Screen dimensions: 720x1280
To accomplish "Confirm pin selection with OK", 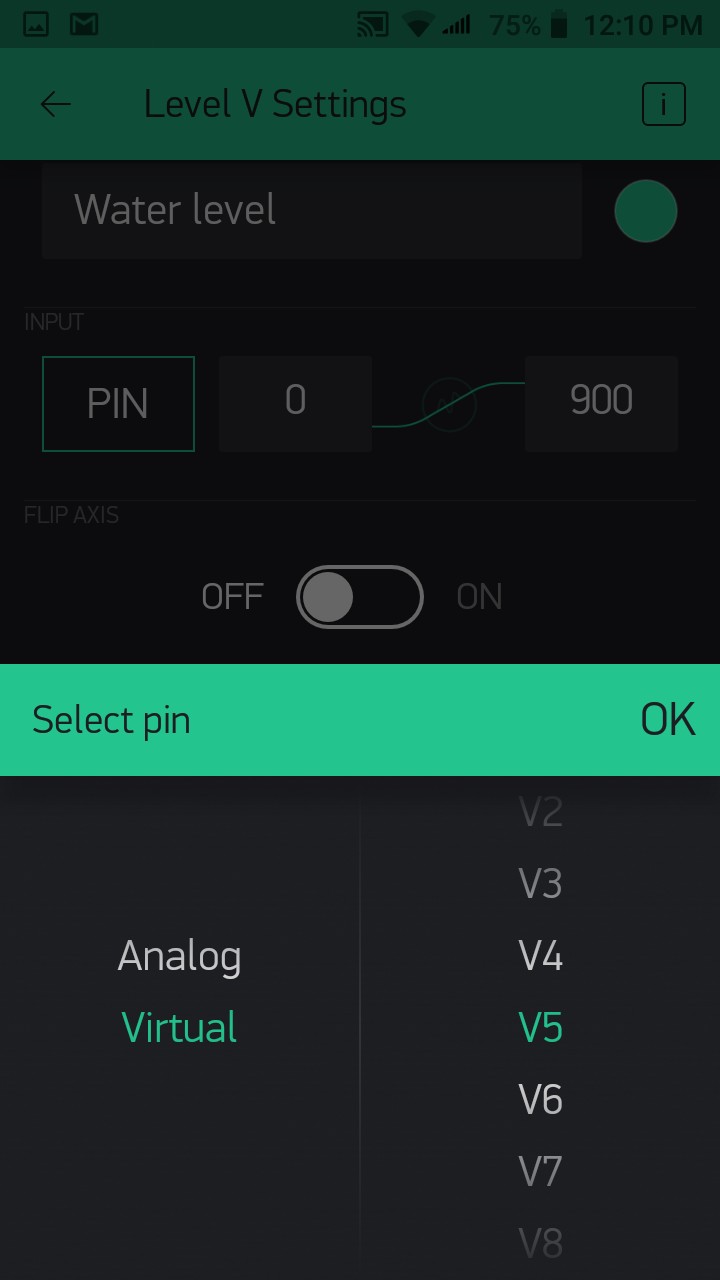I will (667, 720).
